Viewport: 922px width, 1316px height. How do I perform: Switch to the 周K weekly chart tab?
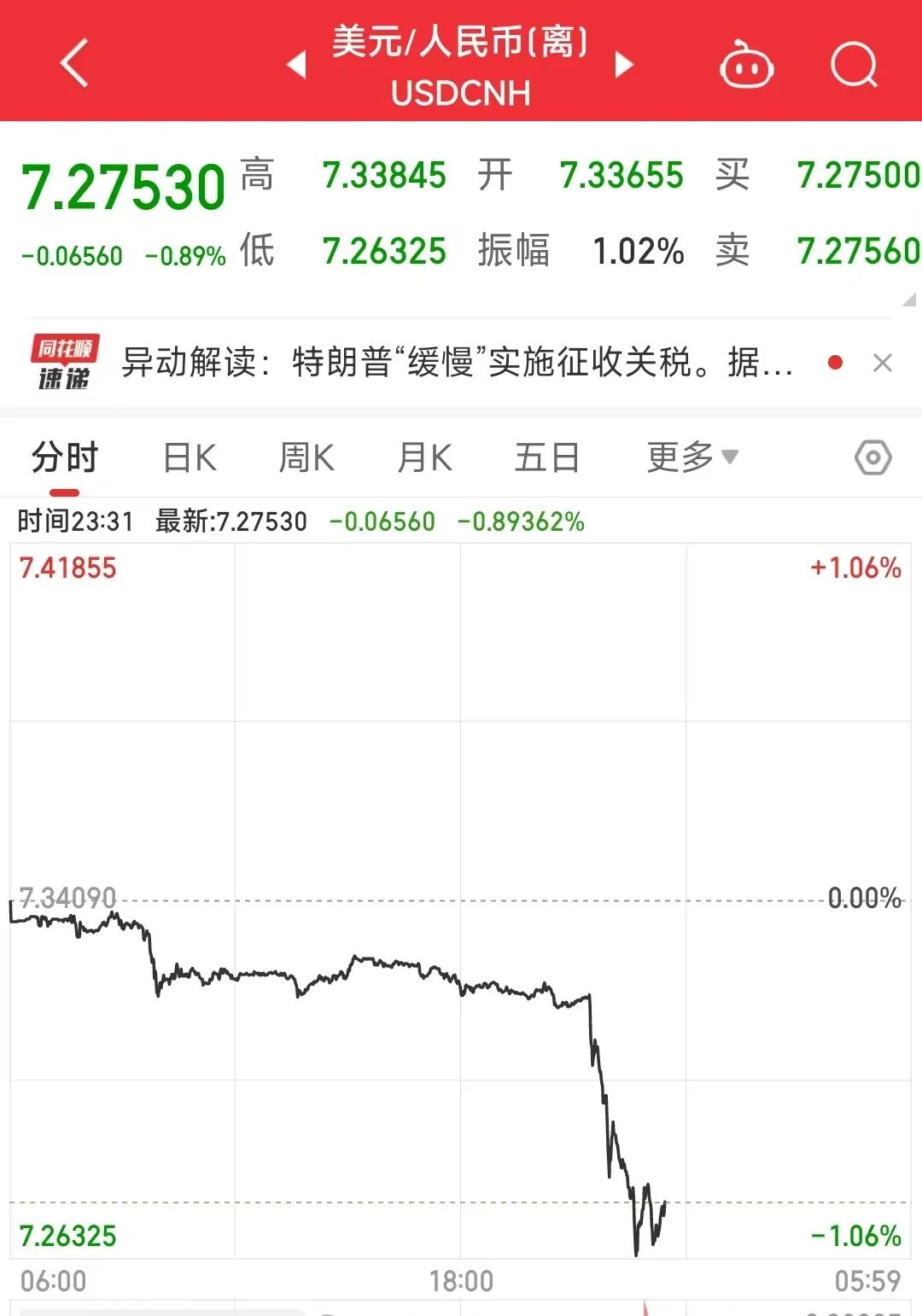point(306,457)
